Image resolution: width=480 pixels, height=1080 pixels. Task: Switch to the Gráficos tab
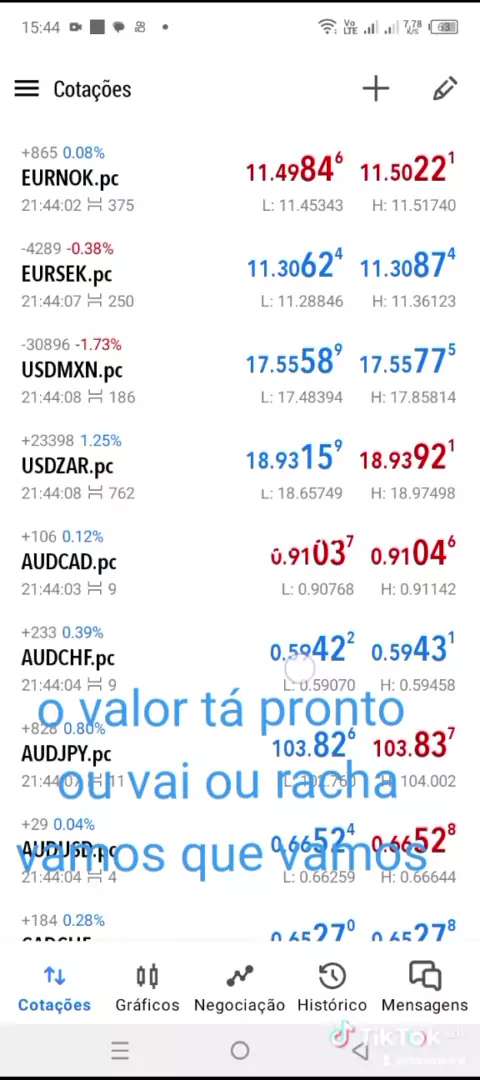click(147, 988)
